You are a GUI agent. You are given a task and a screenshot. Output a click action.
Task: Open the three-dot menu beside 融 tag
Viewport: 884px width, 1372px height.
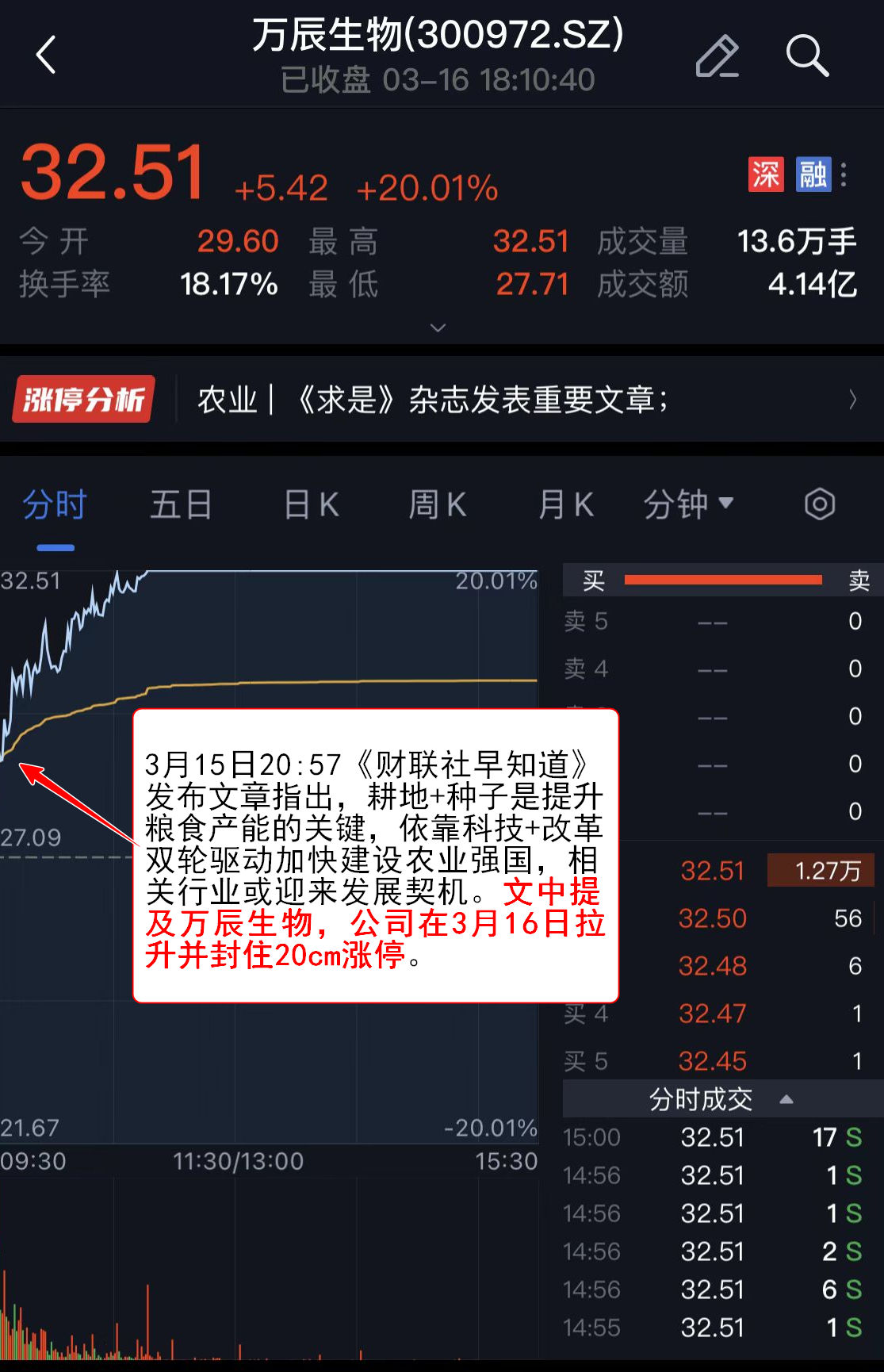(x=844, y=174)
